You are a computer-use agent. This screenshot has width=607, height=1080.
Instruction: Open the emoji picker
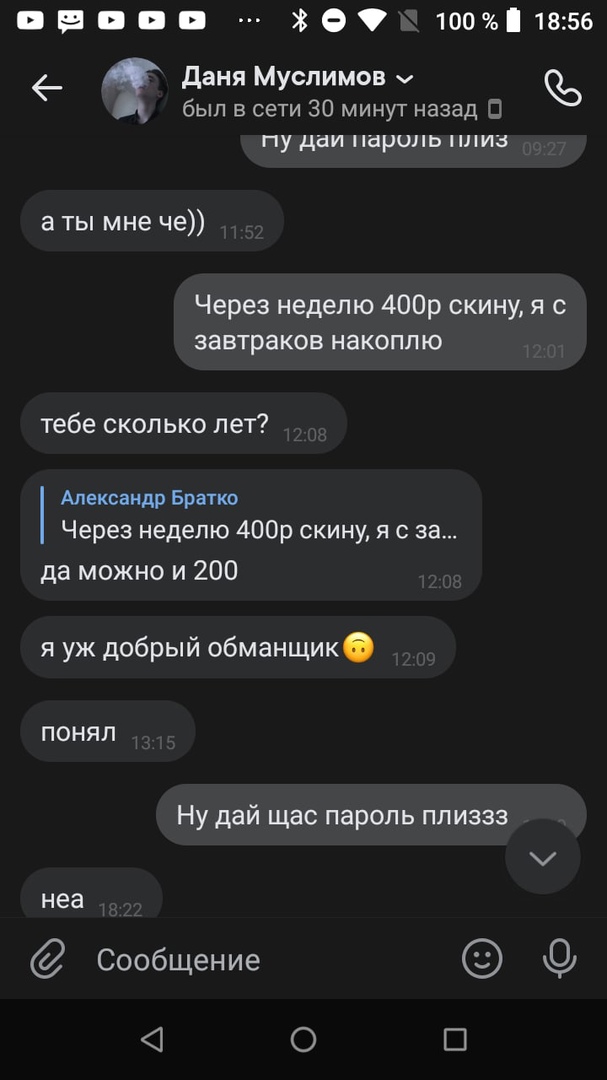(x=482, y=959)
